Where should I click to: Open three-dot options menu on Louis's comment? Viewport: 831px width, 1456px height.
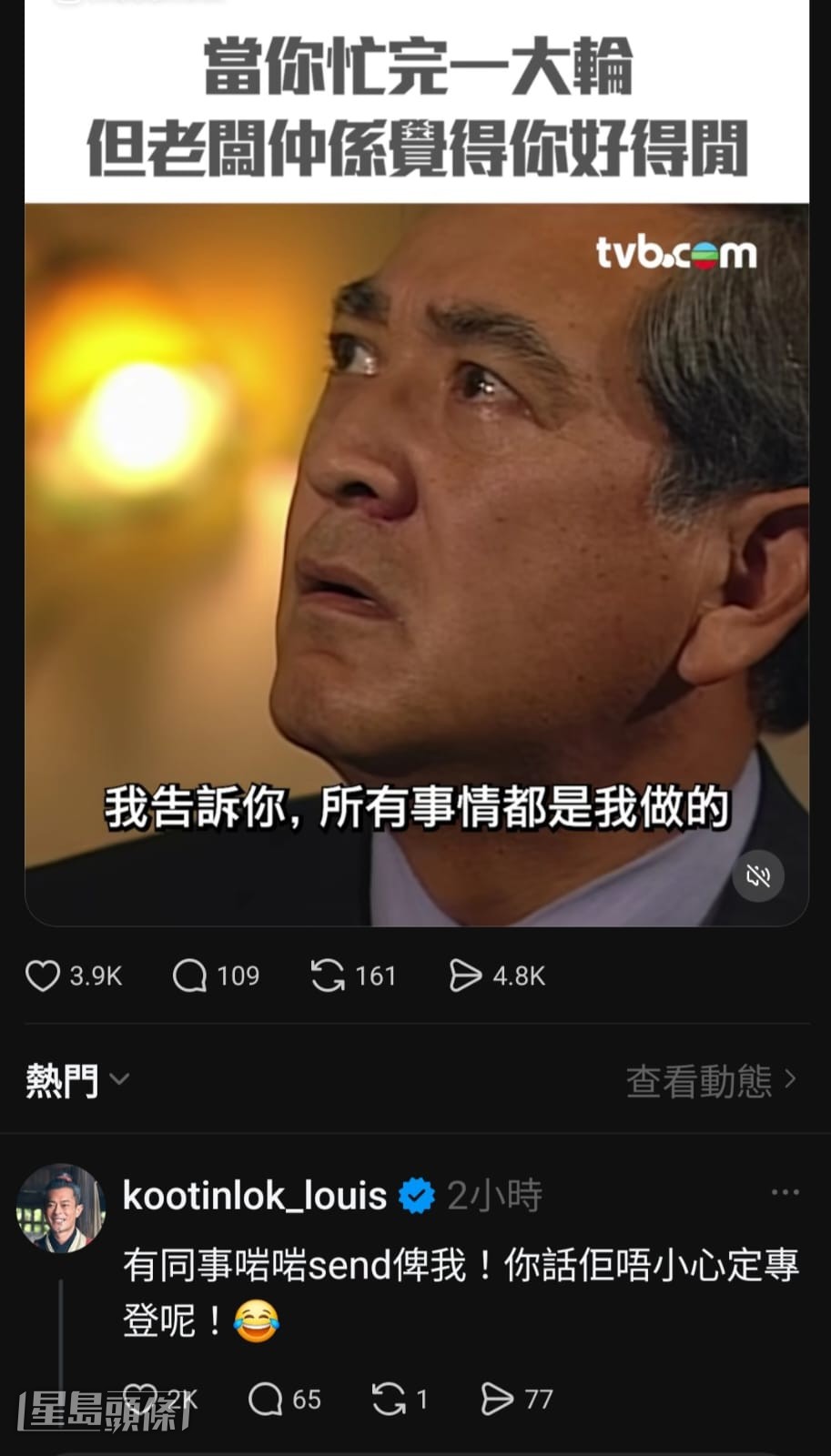click(x=784, y=1191)
